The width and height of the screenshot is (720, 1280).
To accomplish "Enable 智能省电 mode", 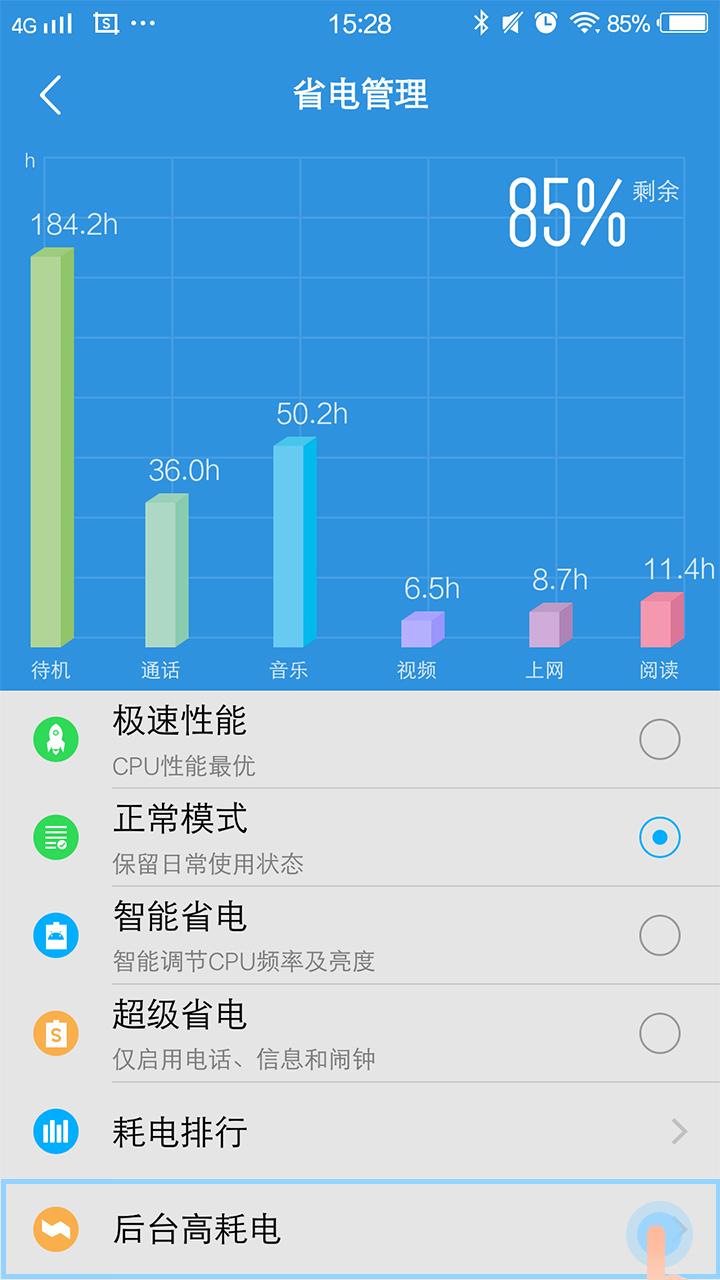I will [x=659, y=936].
